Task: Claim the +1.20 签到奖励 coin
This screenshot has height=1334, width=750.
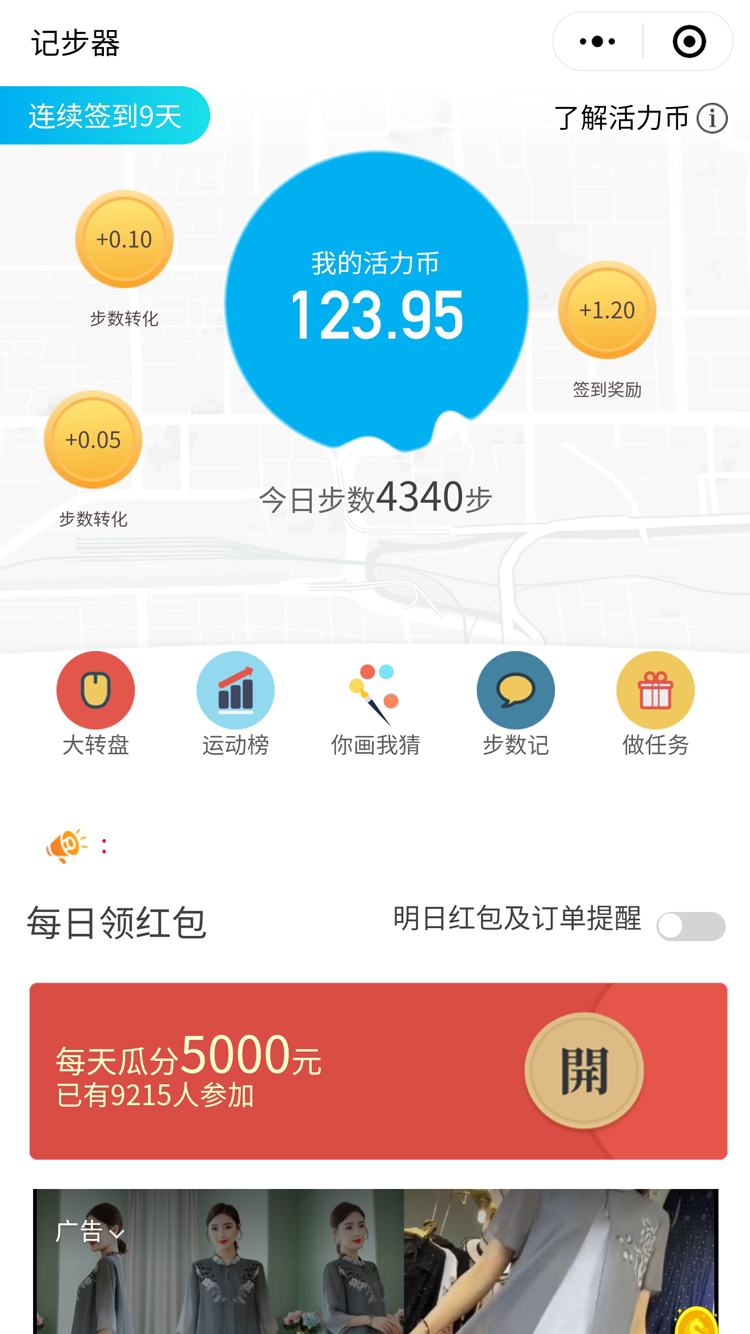Action: (607, 310)
